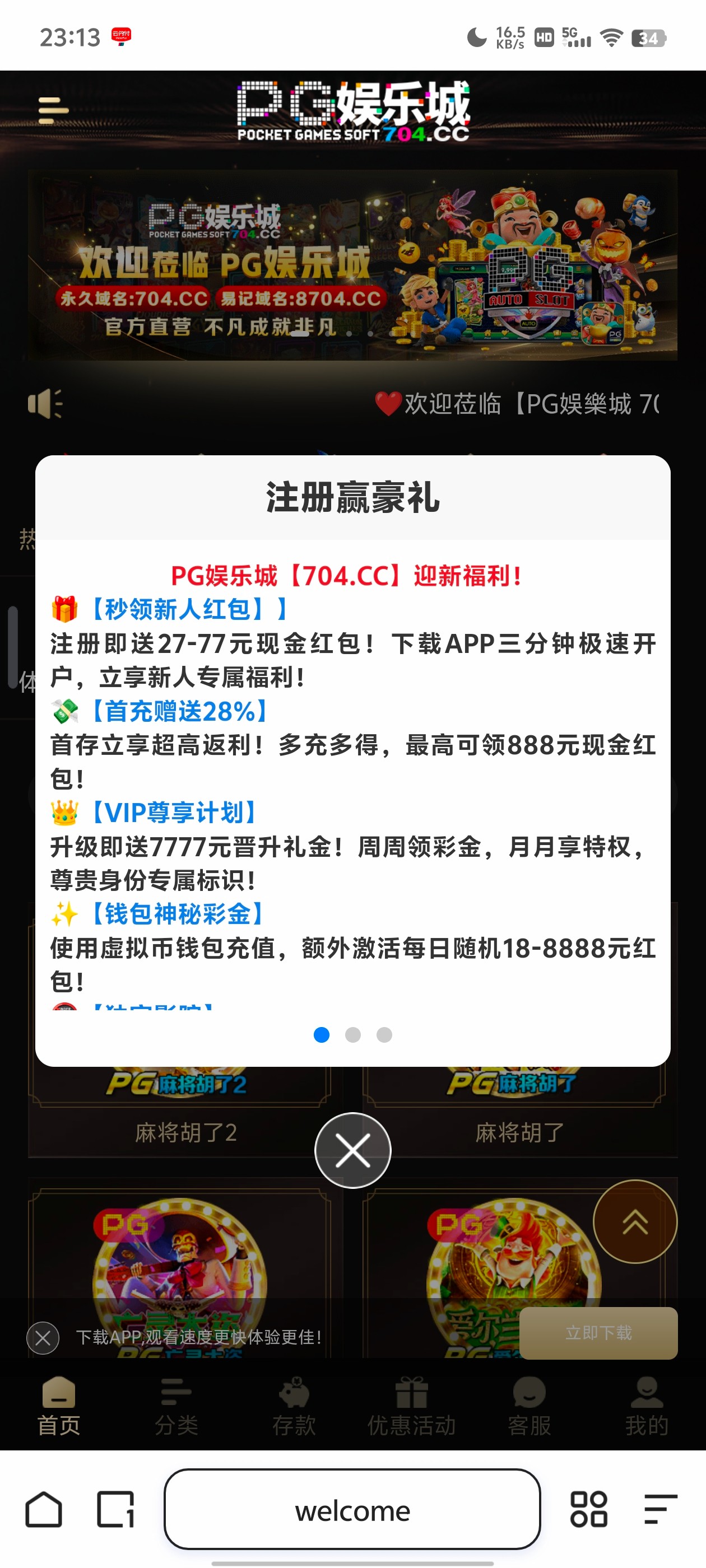Return to top with the up arrows button
Viewport: 706px width, 1568px height.
(x=635, y=1221)
